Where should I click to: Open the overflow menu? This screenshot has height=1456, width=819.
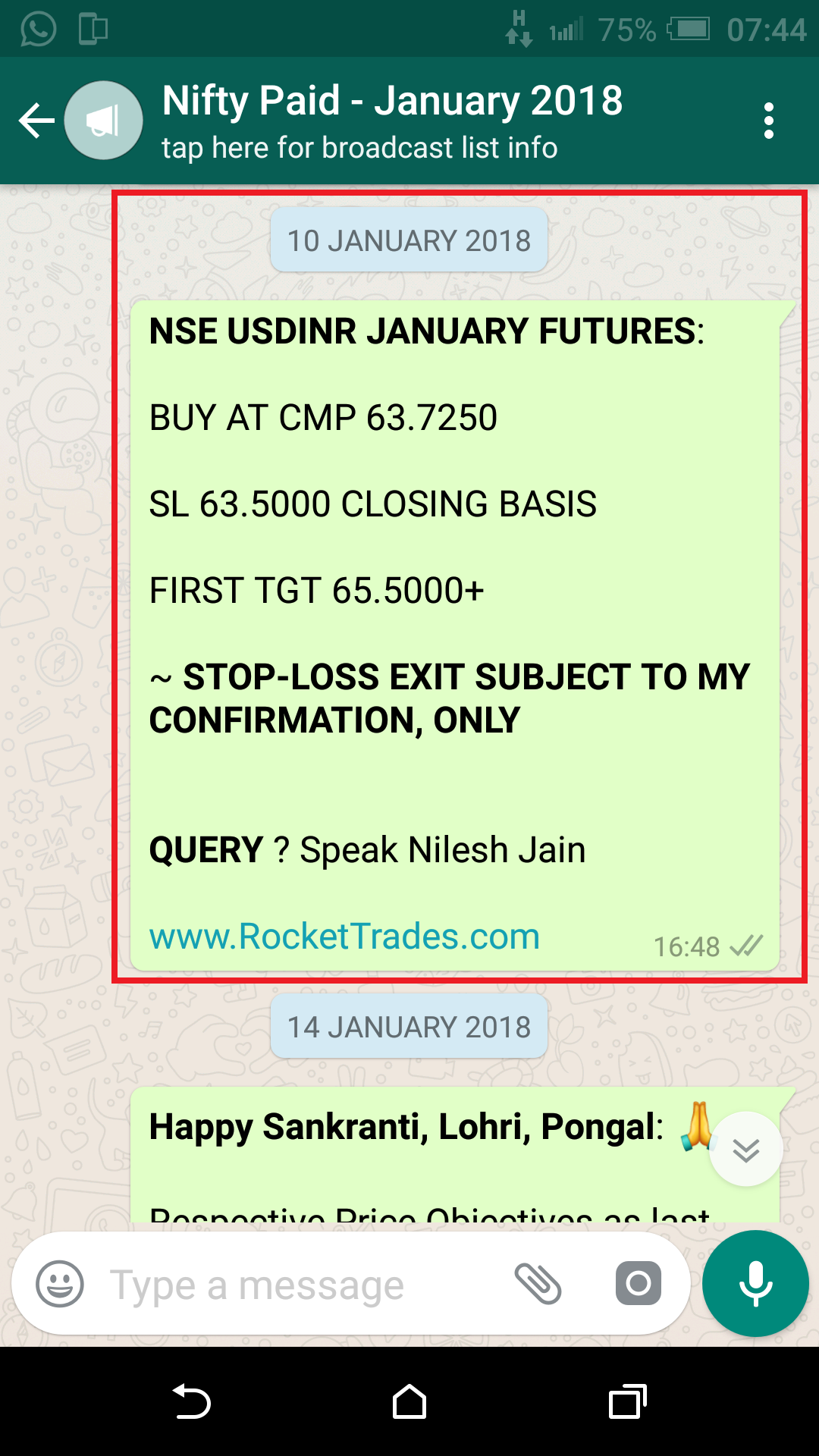[769, 121]
